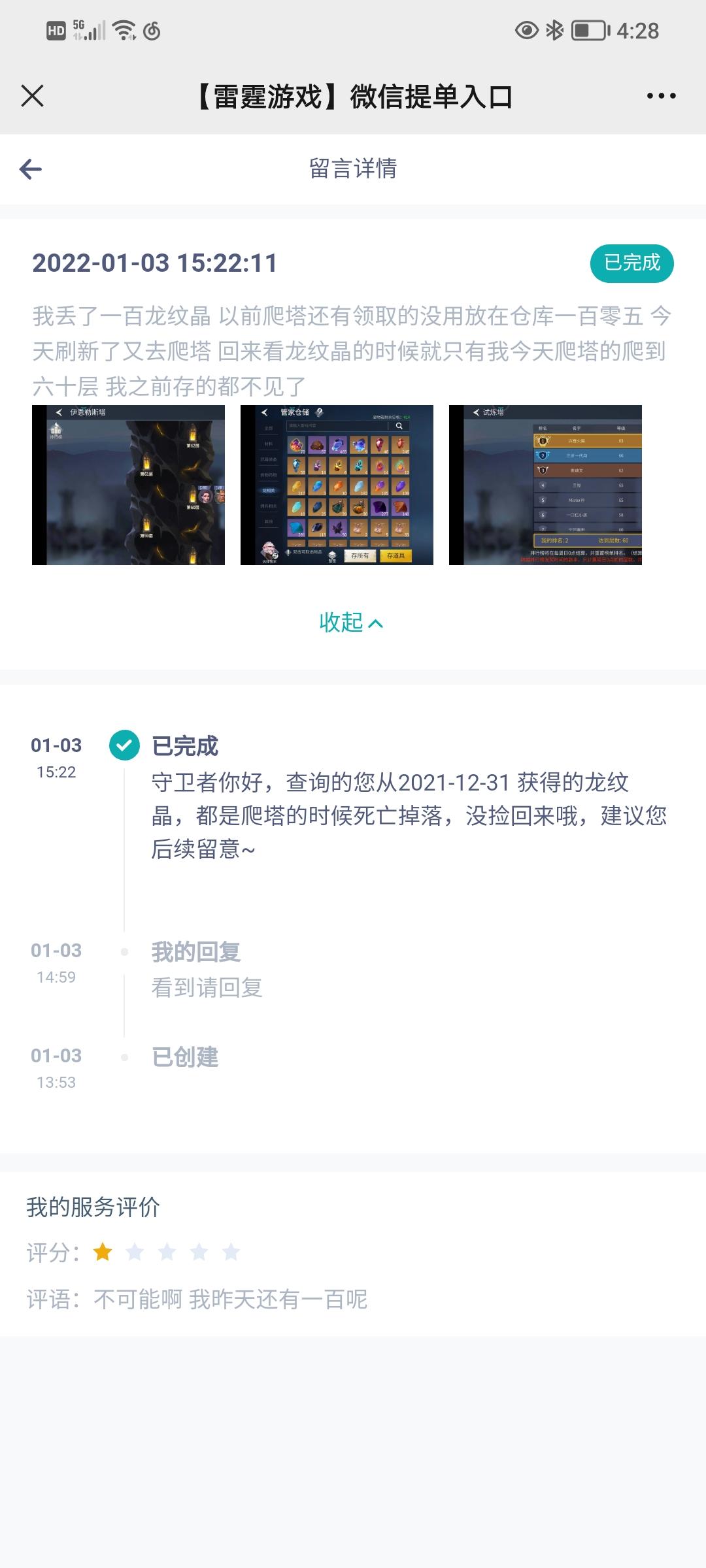This screenshot has height=1568, width=706.
Task: Tap the 留言详情 page title
Action: point(353,169)
